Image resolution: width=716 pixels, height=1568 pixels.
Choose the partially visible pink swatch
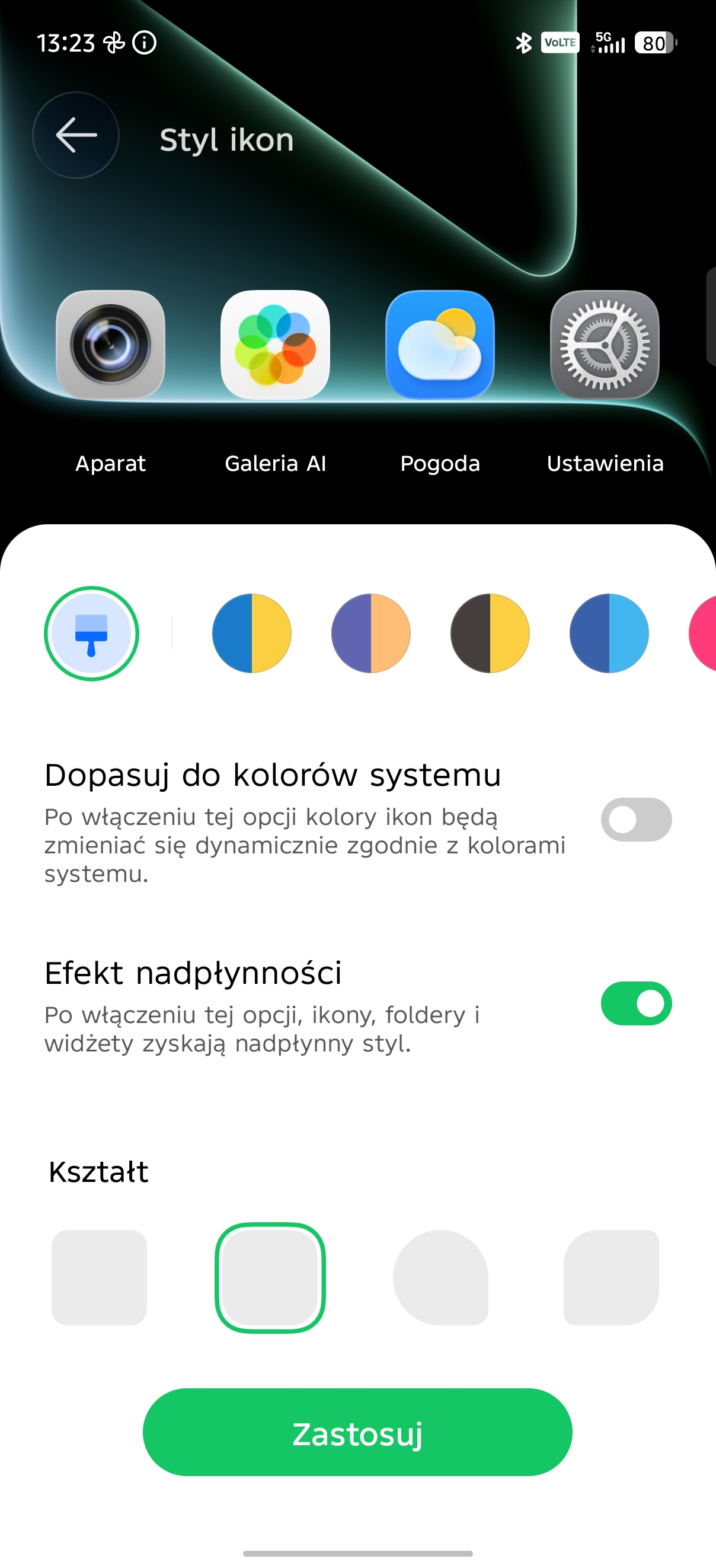(x=704, y=633)
